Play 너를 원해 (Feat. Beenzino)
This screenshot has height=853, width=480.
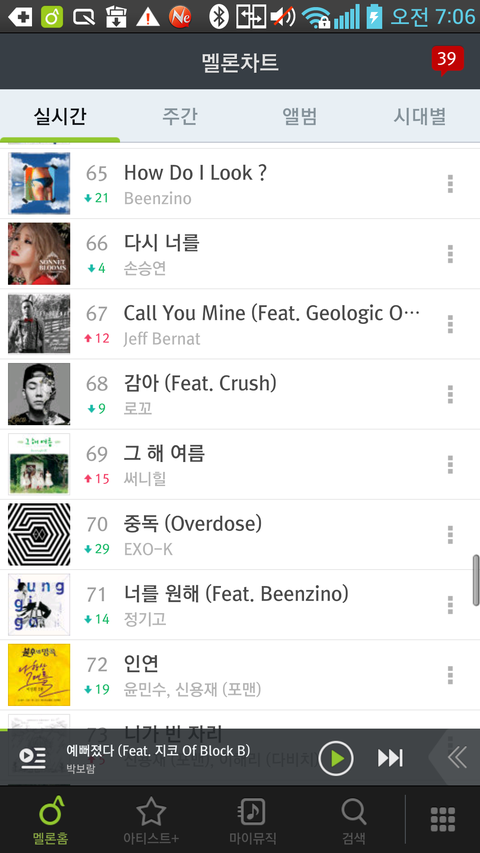point(240,604)
